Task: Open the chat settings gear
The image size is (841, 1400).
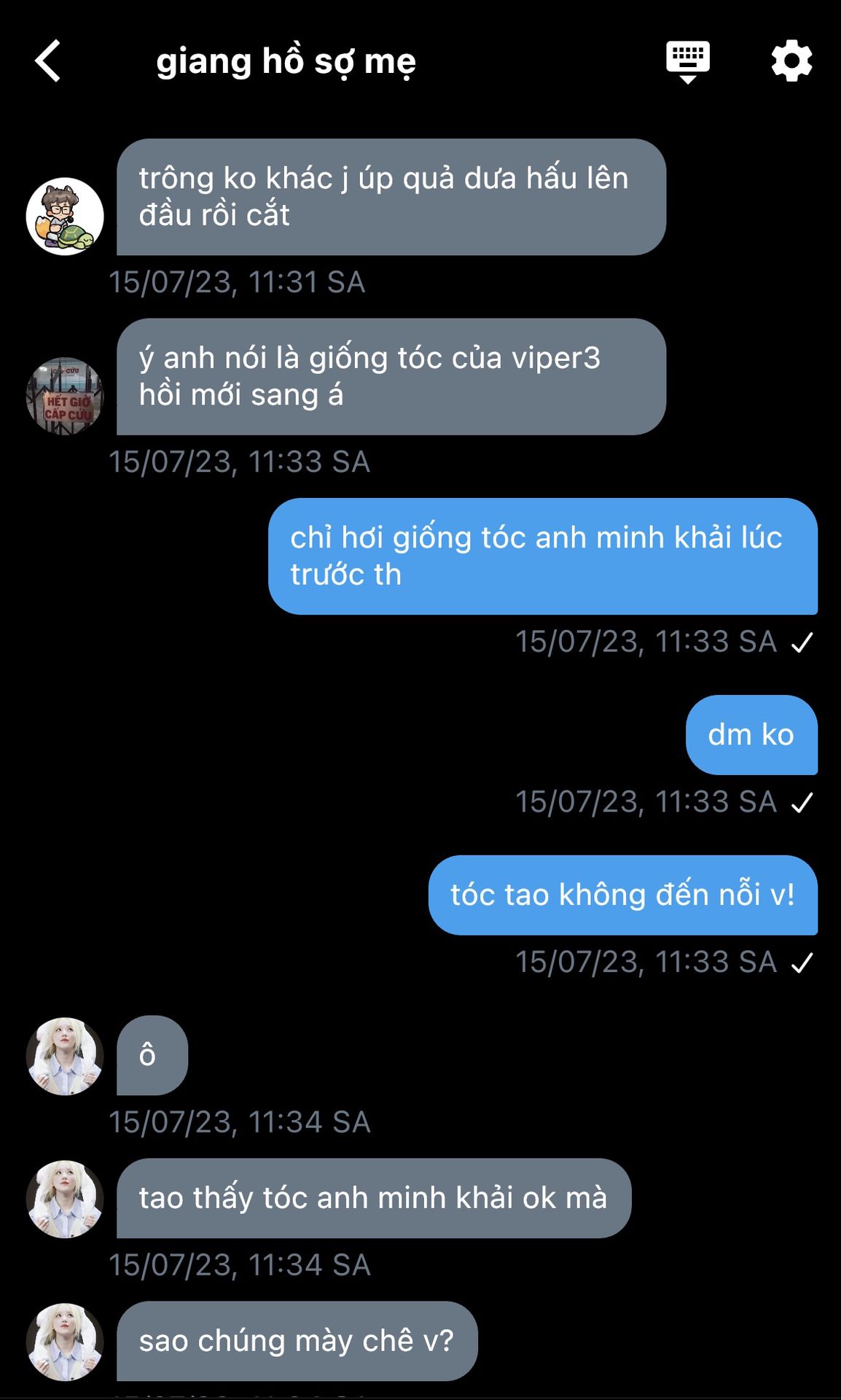Action: [791, 61]
